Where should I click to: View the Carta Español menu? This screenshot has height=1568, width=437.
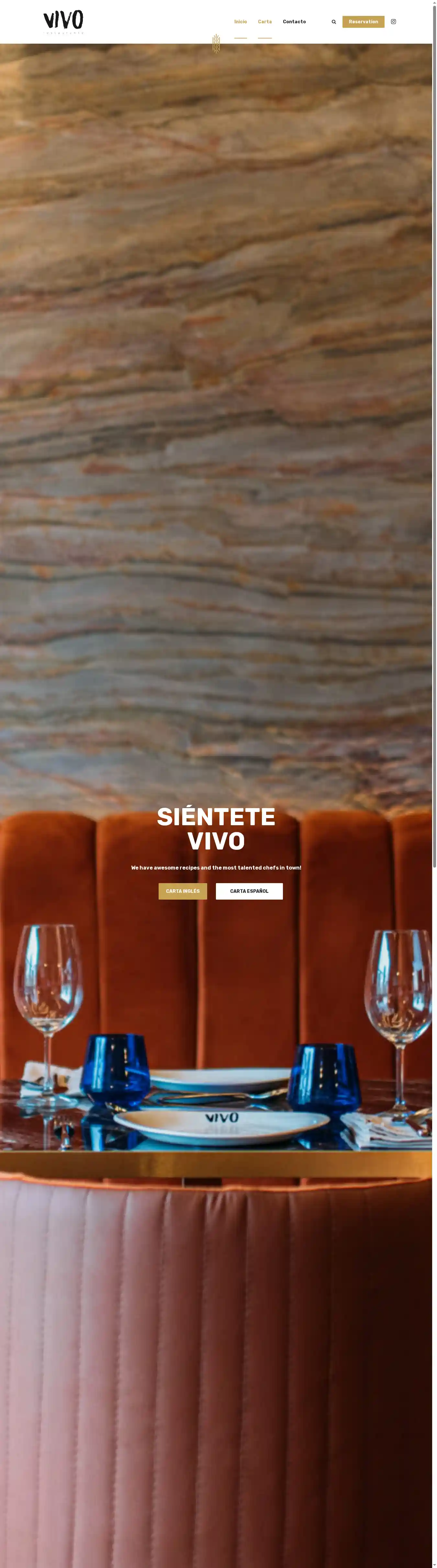(249, 891)
